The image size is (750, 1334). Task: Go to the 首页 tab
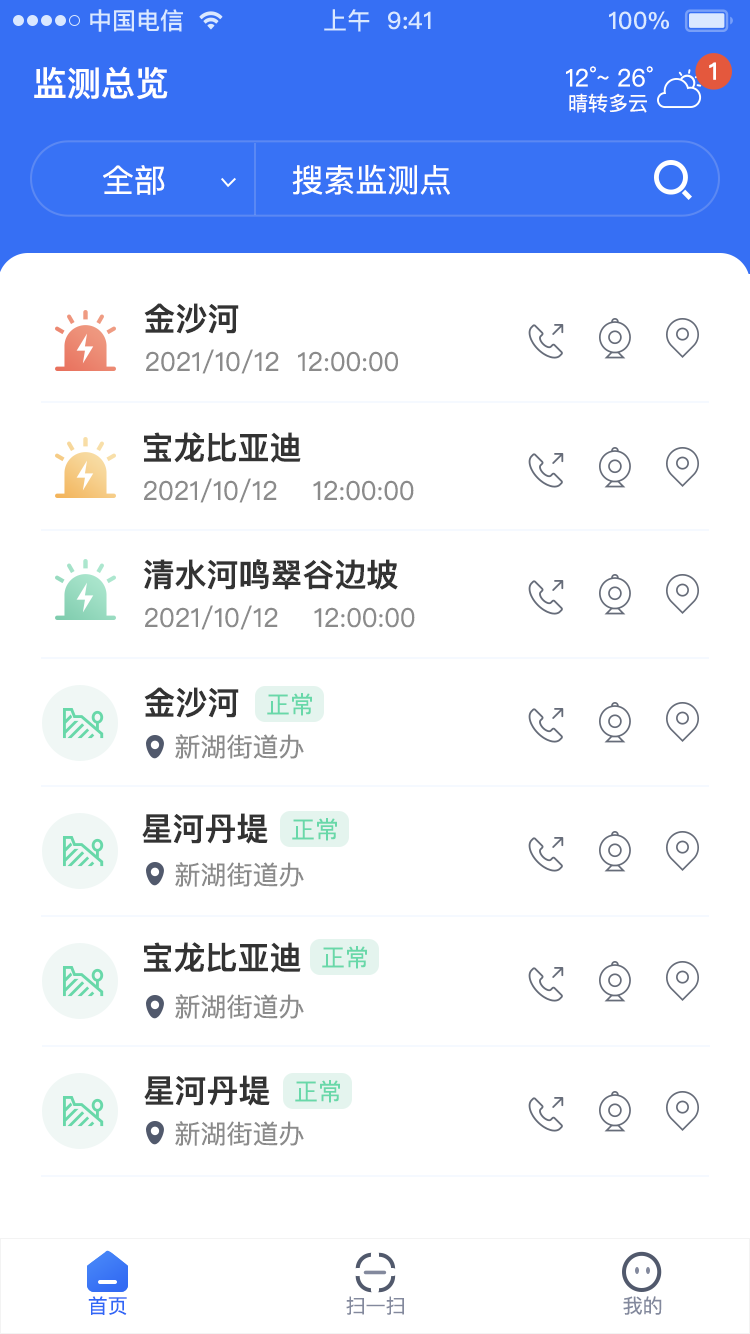[108, 1284]
